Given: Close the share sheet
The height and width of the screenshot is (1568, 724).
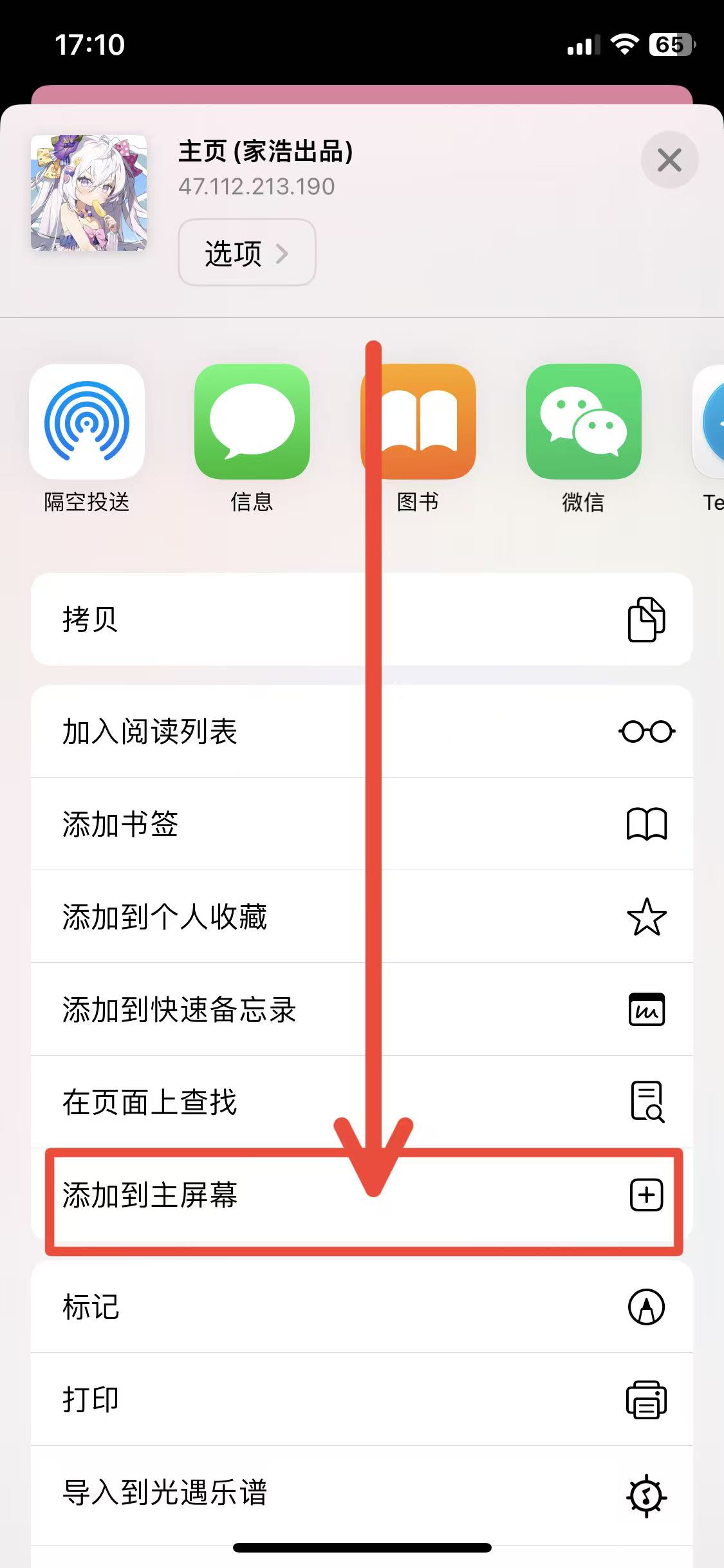Looking at the screenshot, I should 669,160.
